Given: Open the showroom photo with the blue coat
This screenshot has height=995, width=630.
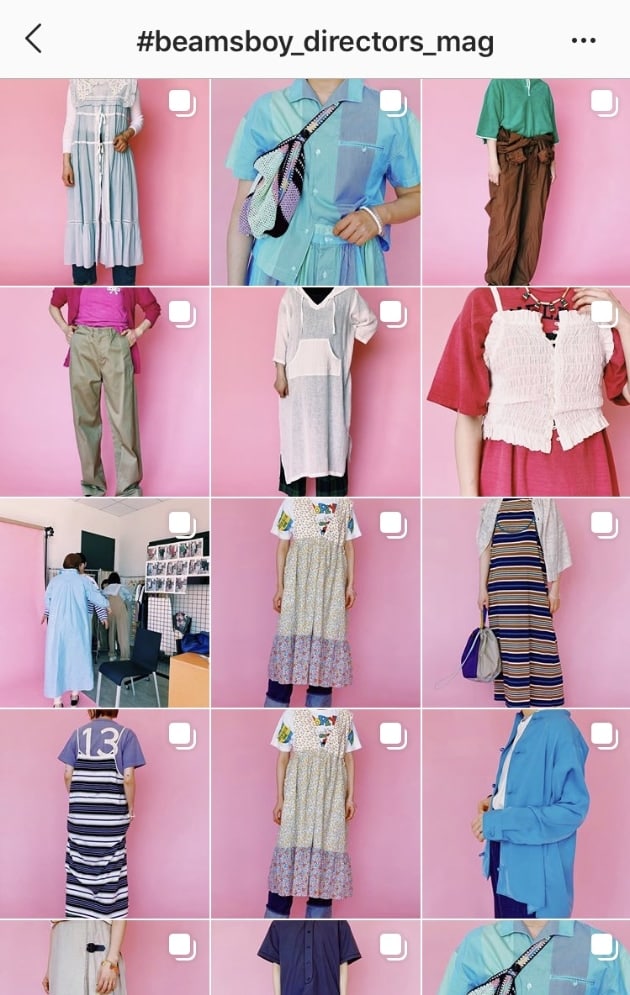Looking at the screenshot, I should point(104,603).
